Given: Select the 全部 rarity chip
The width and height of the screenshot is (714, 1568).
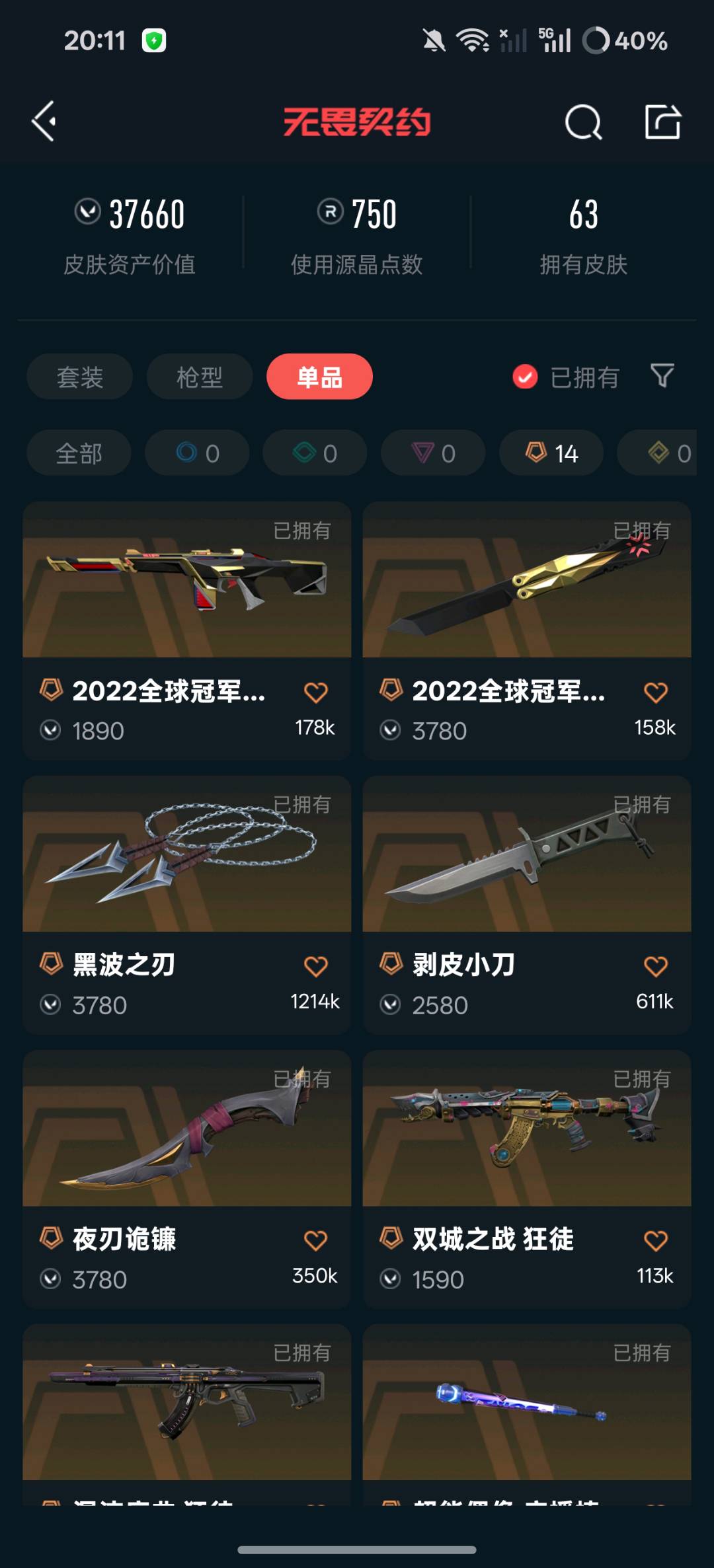Looking at the screenshot, I should tap(79, 453).
